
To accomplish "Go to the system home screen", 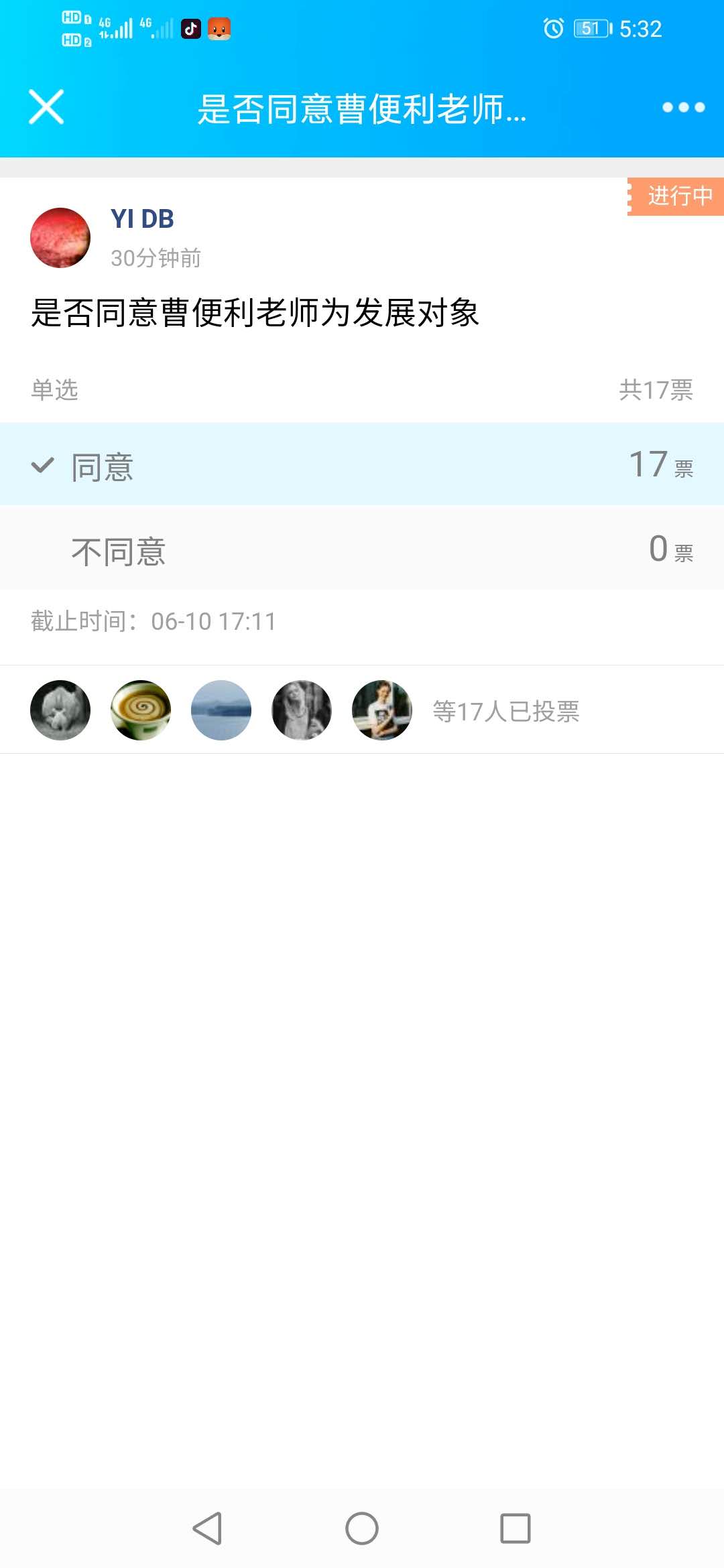I will [x=362, y=1528].
